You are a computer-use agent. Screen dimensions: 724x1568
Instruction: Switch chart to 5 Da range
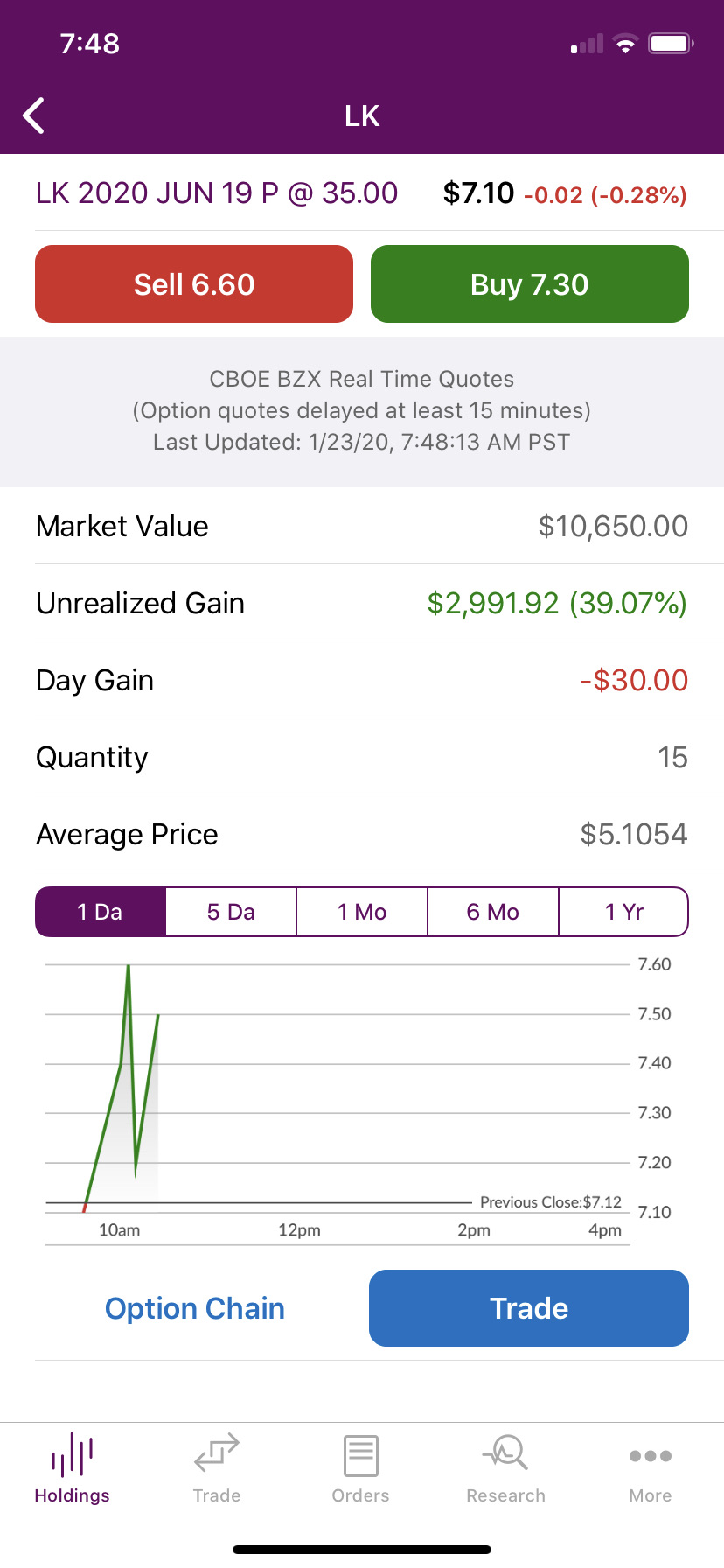pos(231,912)
